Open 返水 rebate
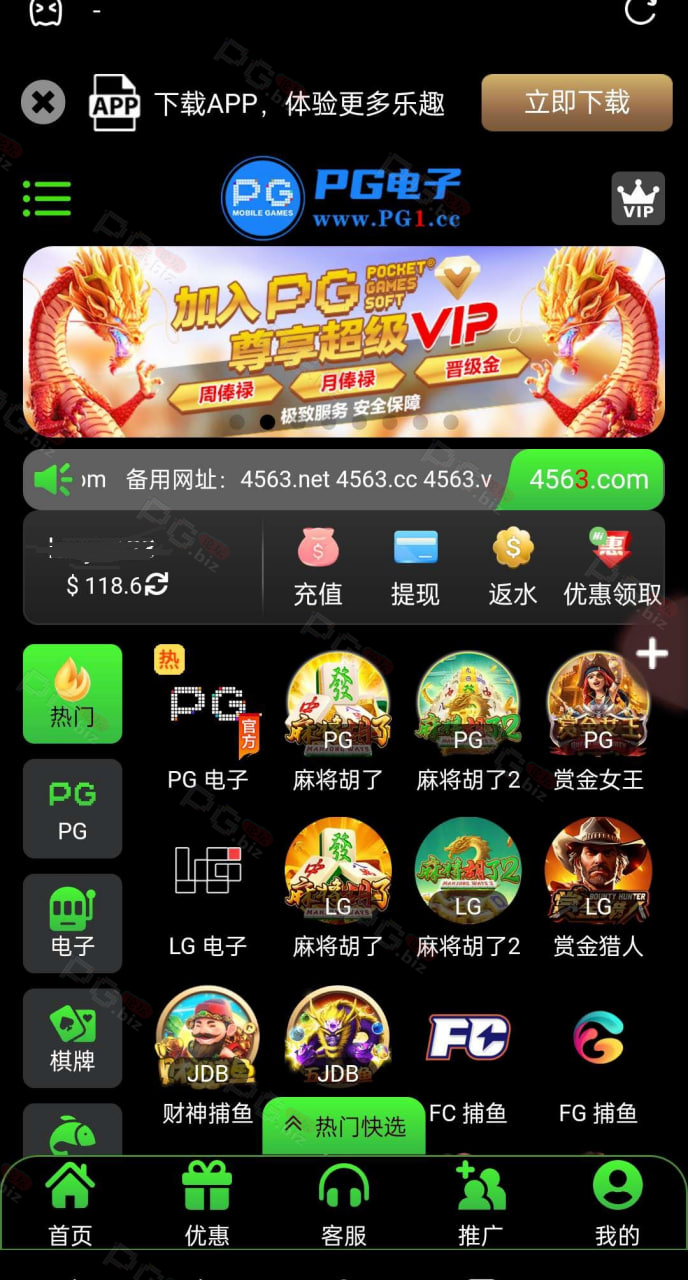 [512, 567]
